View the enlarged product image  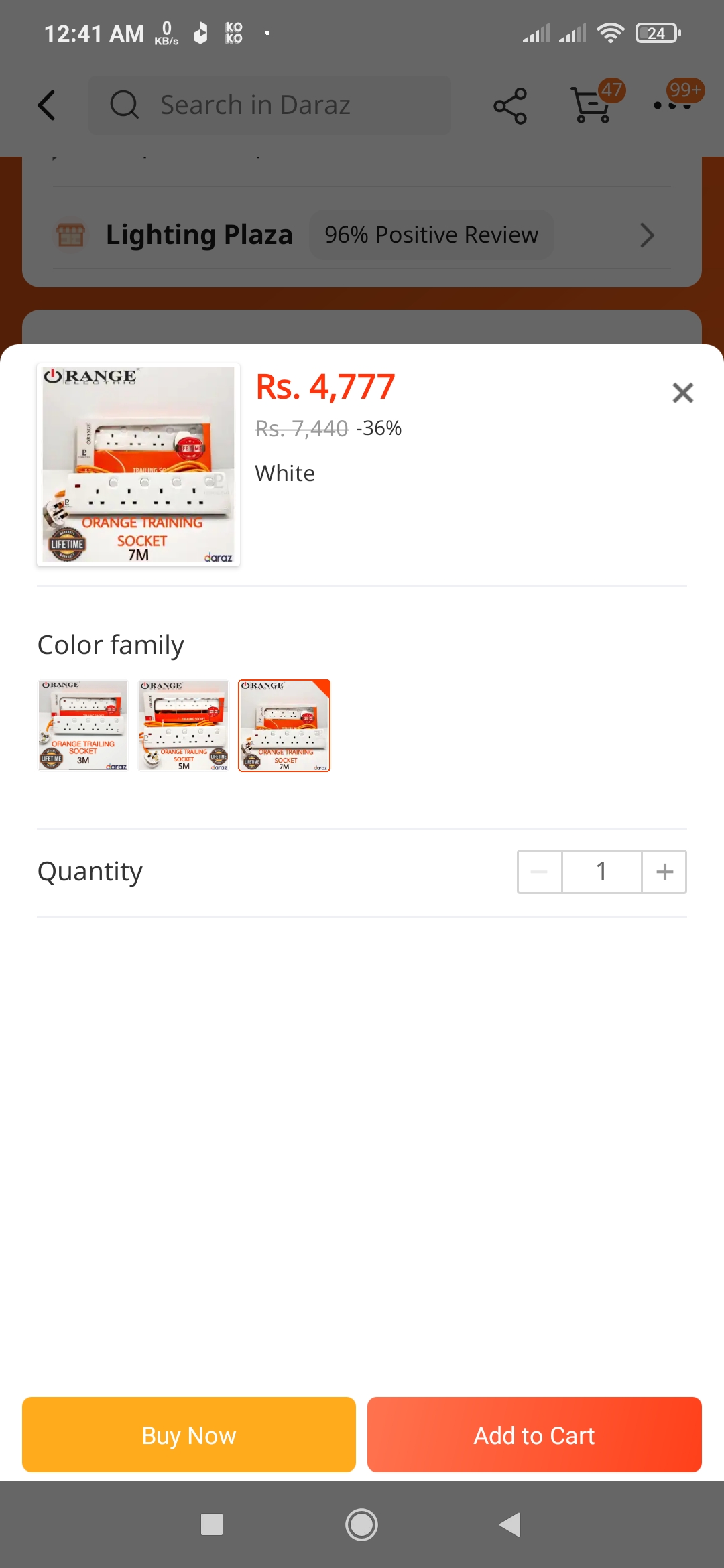[138, 465]
